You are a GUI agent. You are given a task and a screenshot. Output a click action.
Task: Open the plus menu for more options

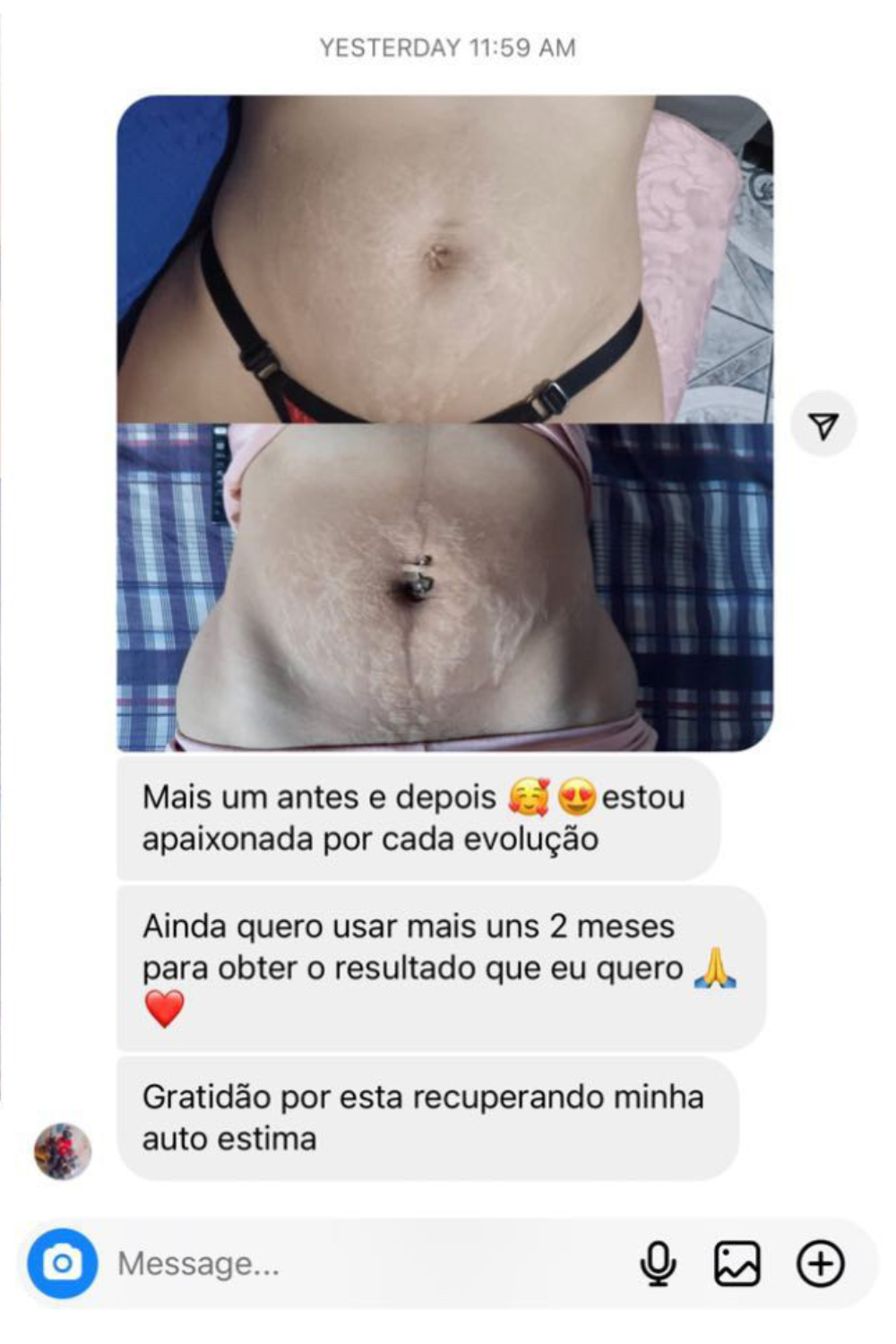tap(820, 1263)
